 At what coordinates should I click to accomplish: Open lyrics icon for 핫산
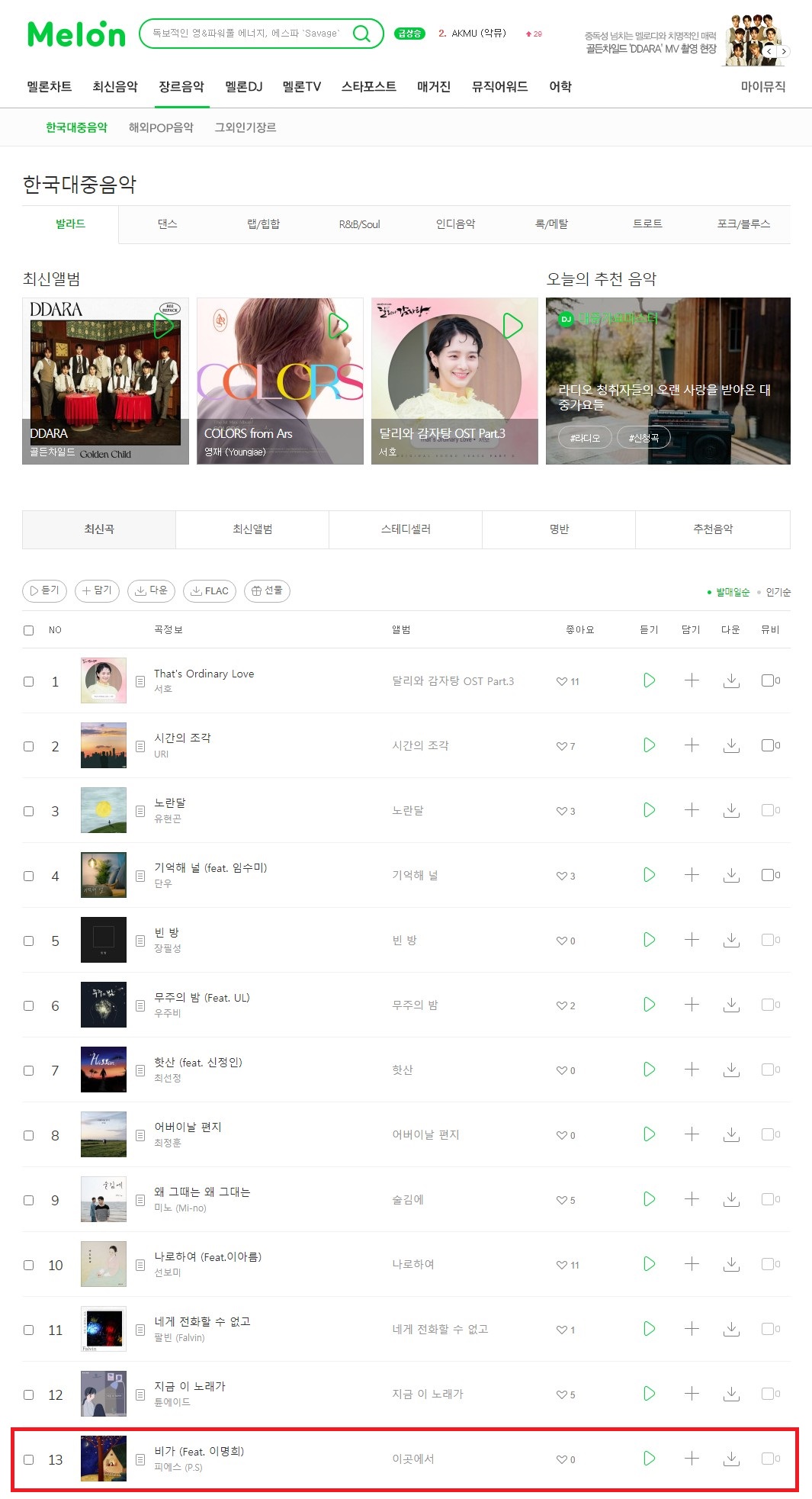click(x=140, y=1070)
